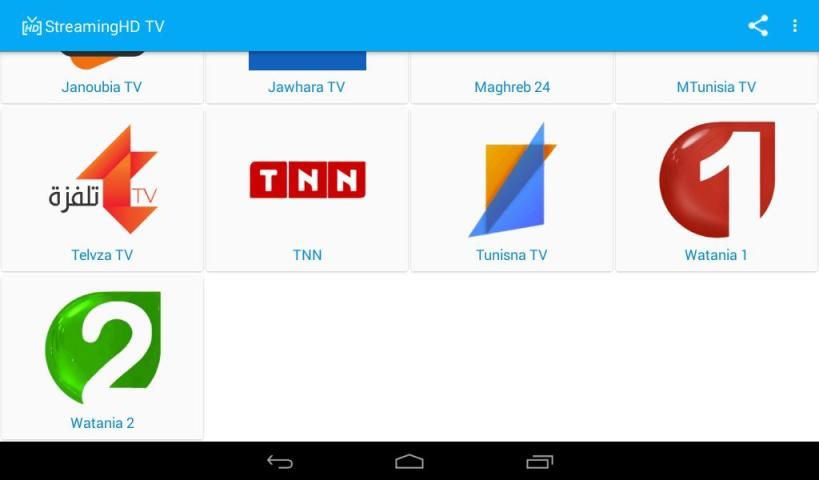Open the Watania 1 channel
The image size is (819, 480).
coord(716,190)
